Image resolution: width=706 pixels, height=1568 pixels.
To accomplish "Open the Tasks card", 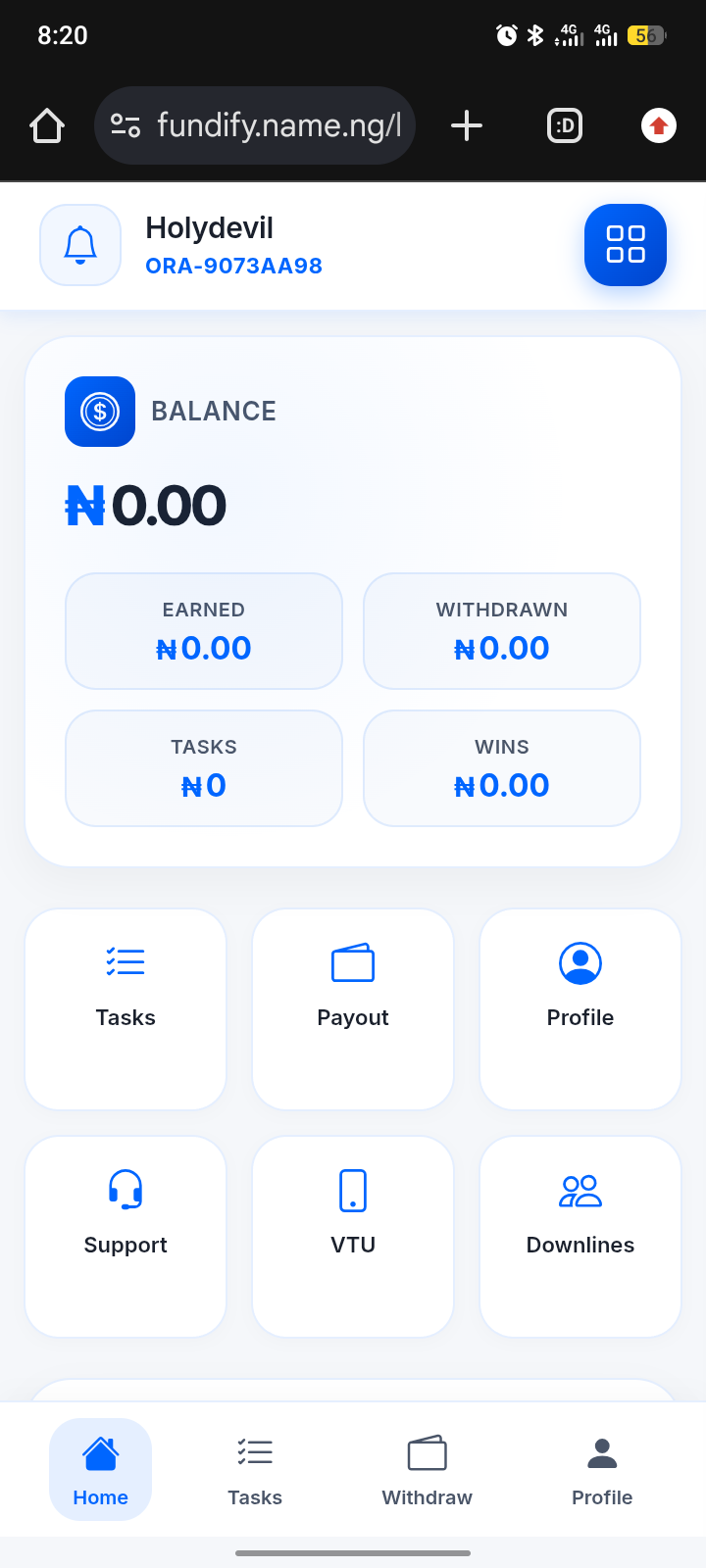I will point(126,1008).
